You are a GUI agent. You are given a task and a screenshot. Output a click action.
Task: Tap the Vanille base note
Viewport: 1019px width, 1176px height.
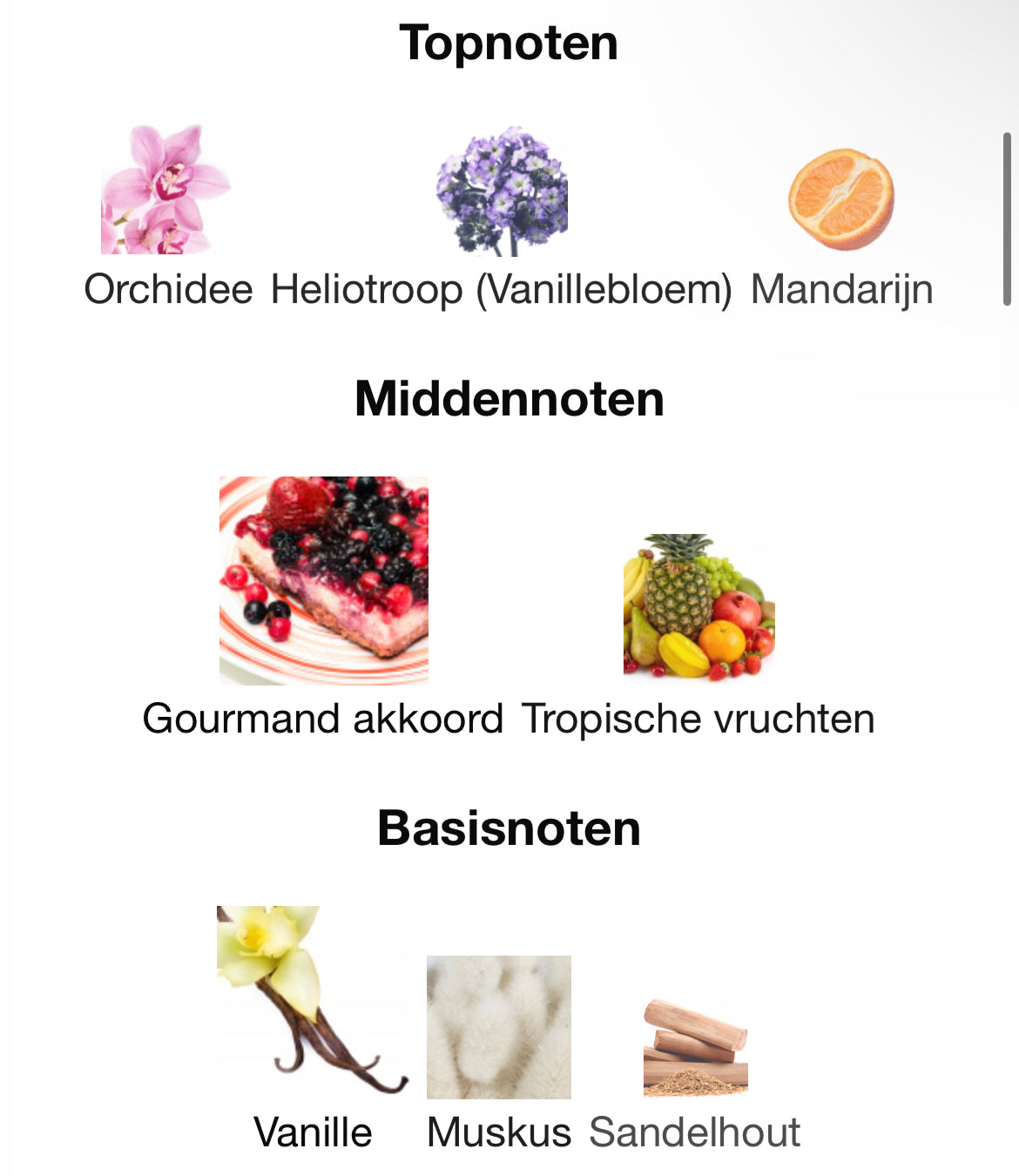point(312,1000)
